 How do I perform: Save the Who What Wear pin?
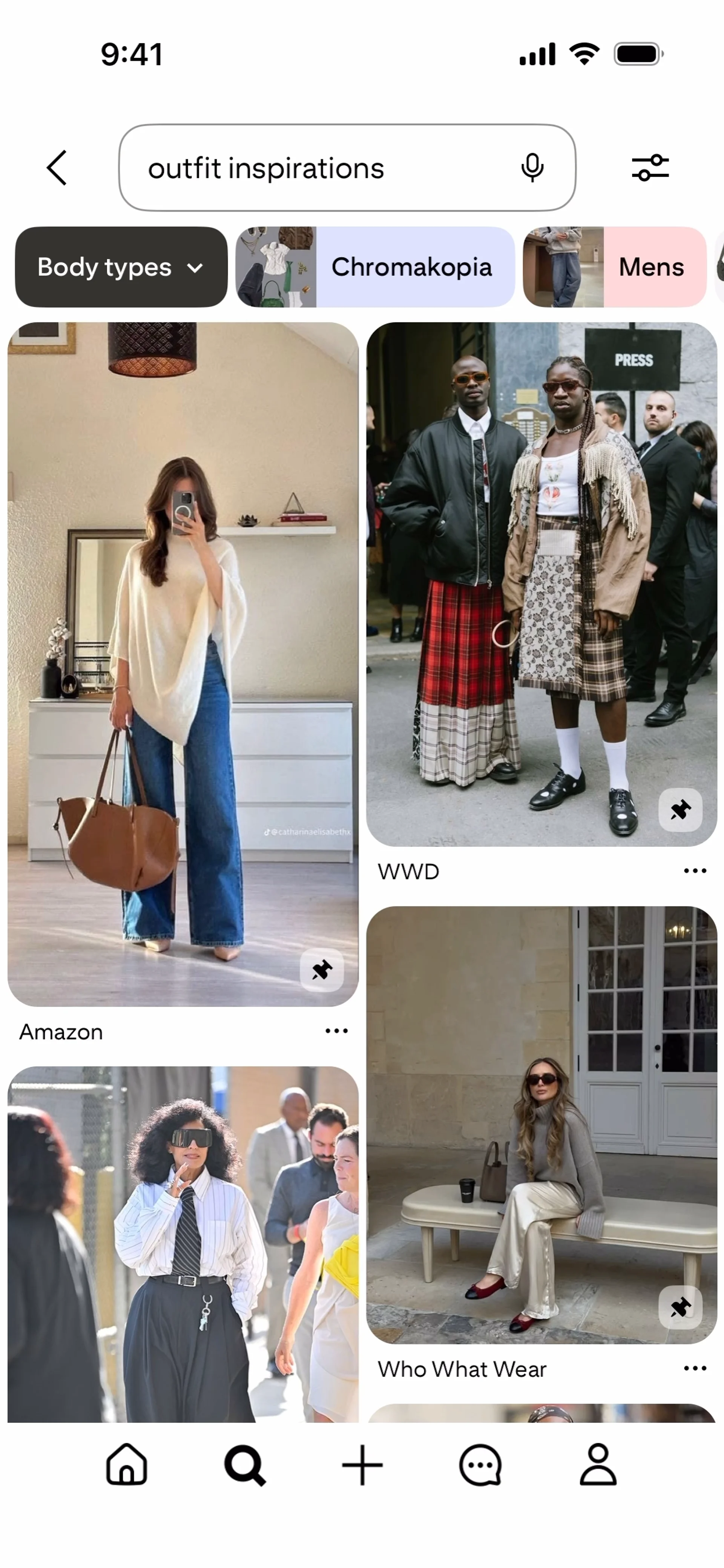[680, 1307]
